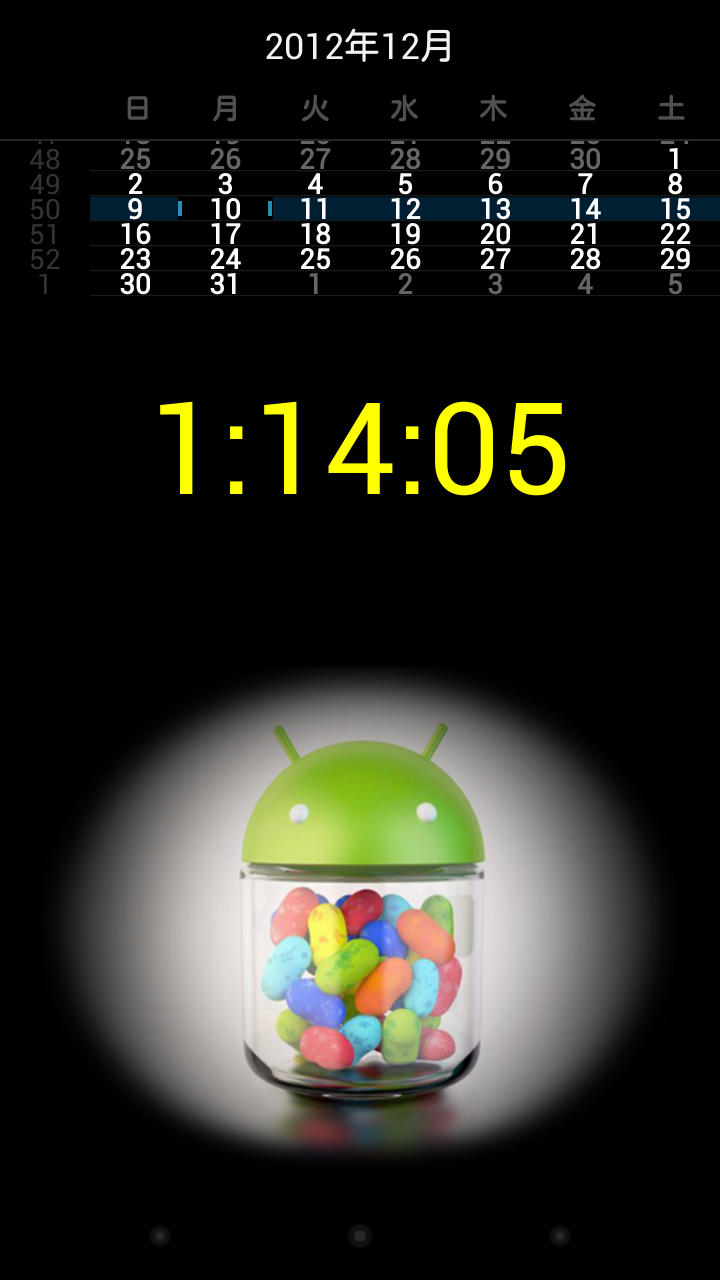This screenshot has height=1280, width=720.
Task: Tap the dimmed home dot in navigation bar
Action: click(x=360, y=1236)
